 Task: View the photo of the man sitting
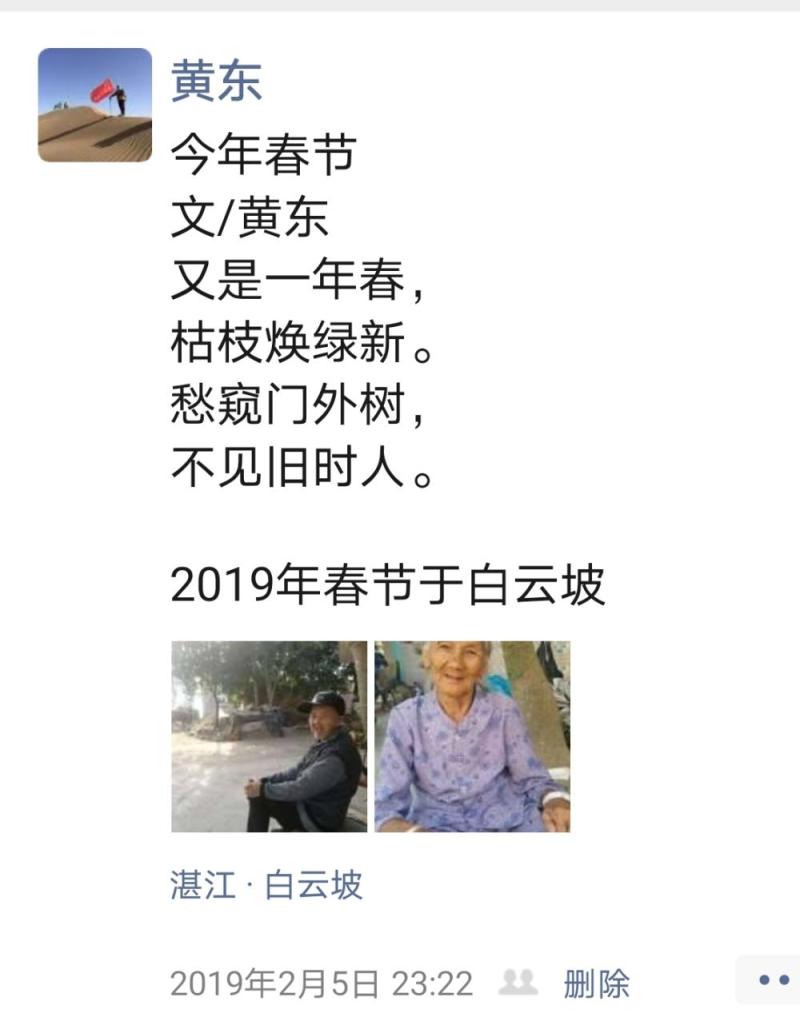tap(269, 737)
